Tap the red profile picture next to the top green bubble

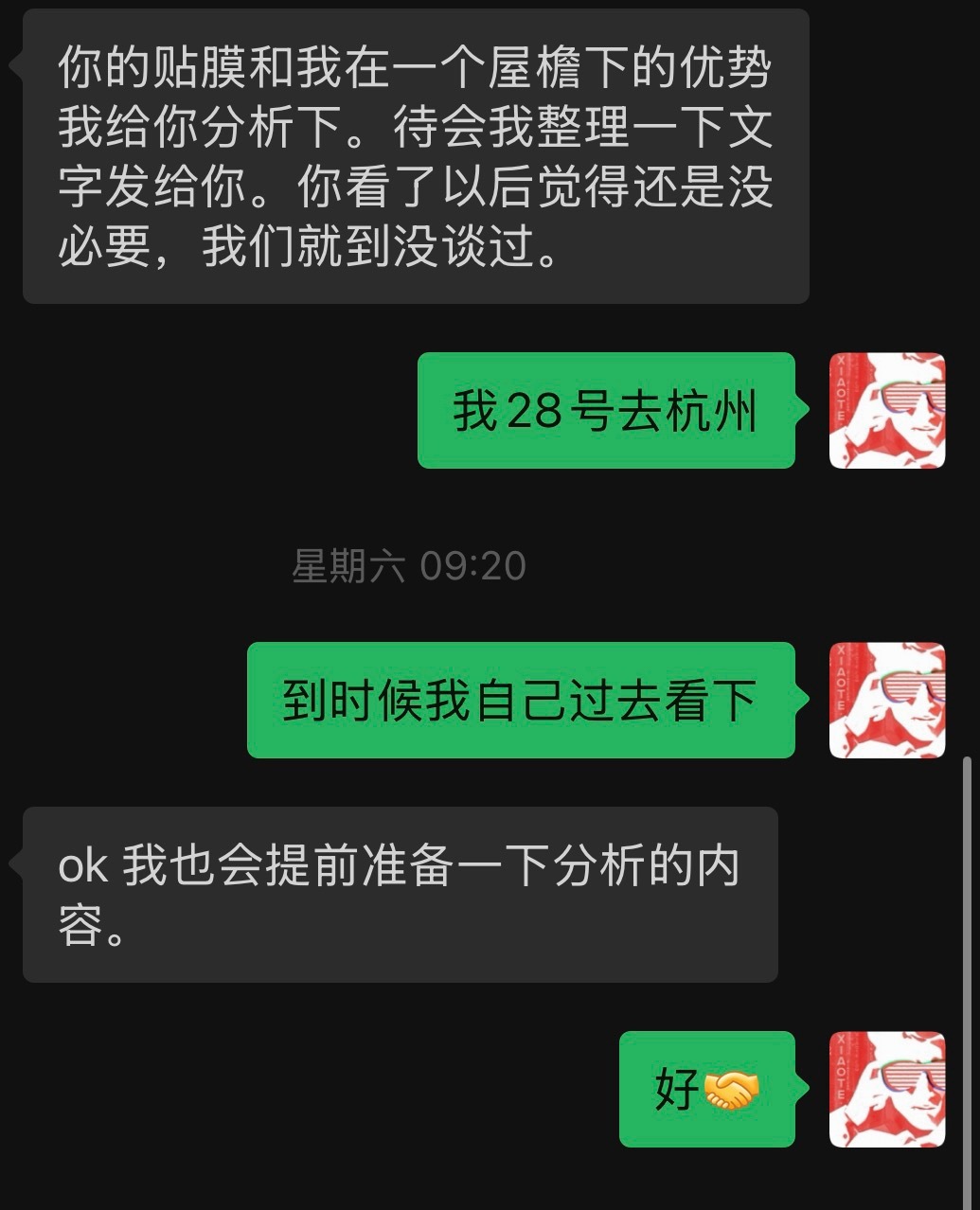pyautogui.click(x=886, y=412)
